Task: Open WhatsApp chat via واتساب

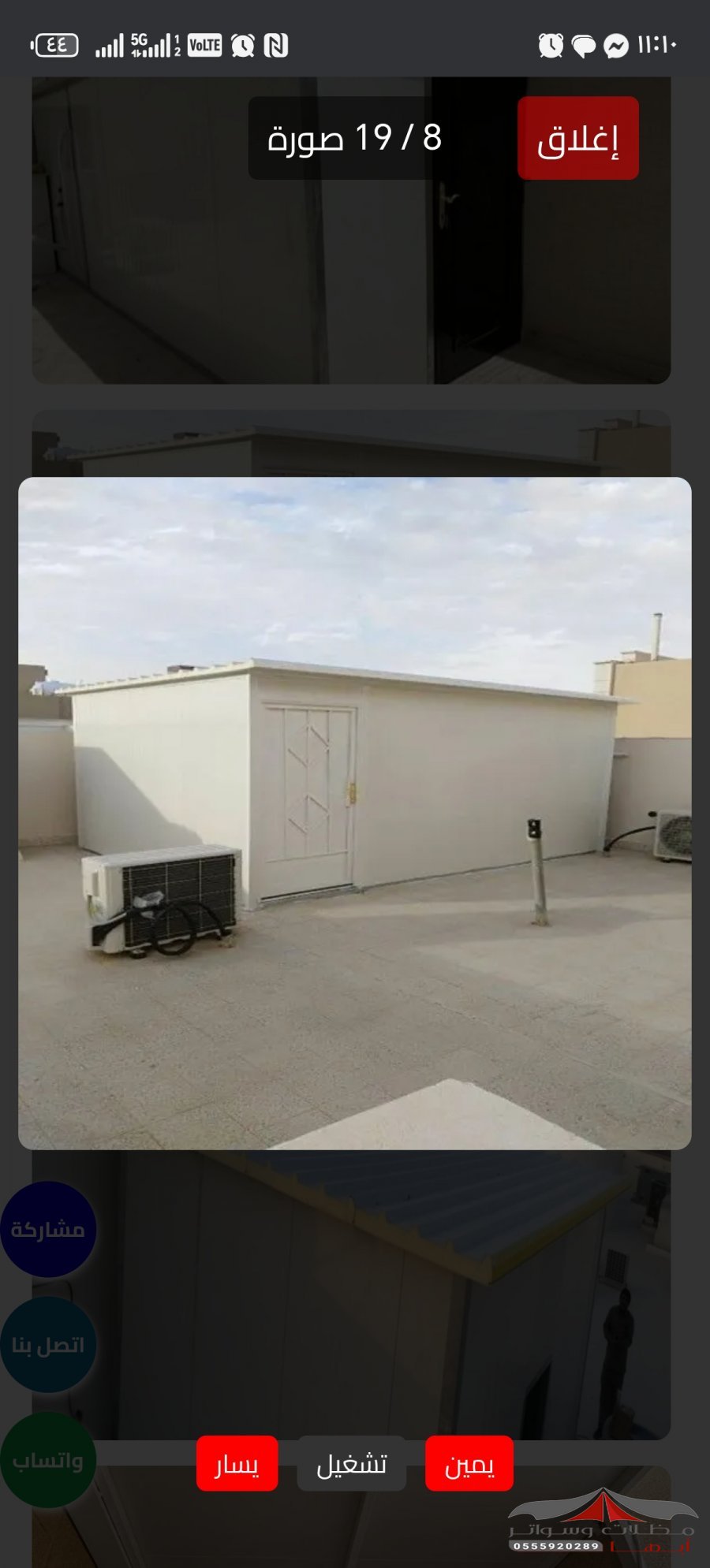Action: [47, 1460]
